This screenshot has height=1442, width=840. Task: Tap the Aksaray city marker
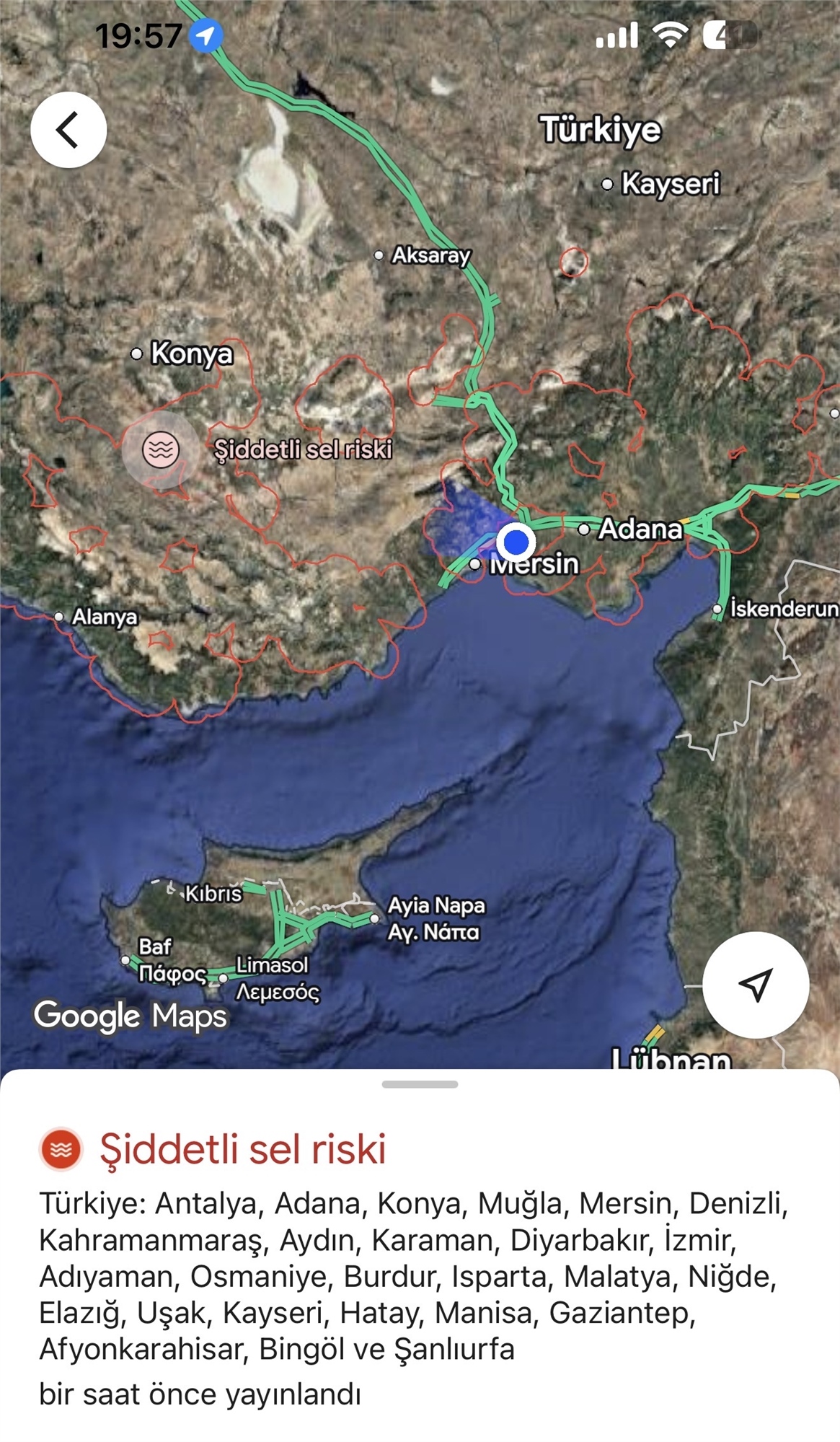coord(380,256)
